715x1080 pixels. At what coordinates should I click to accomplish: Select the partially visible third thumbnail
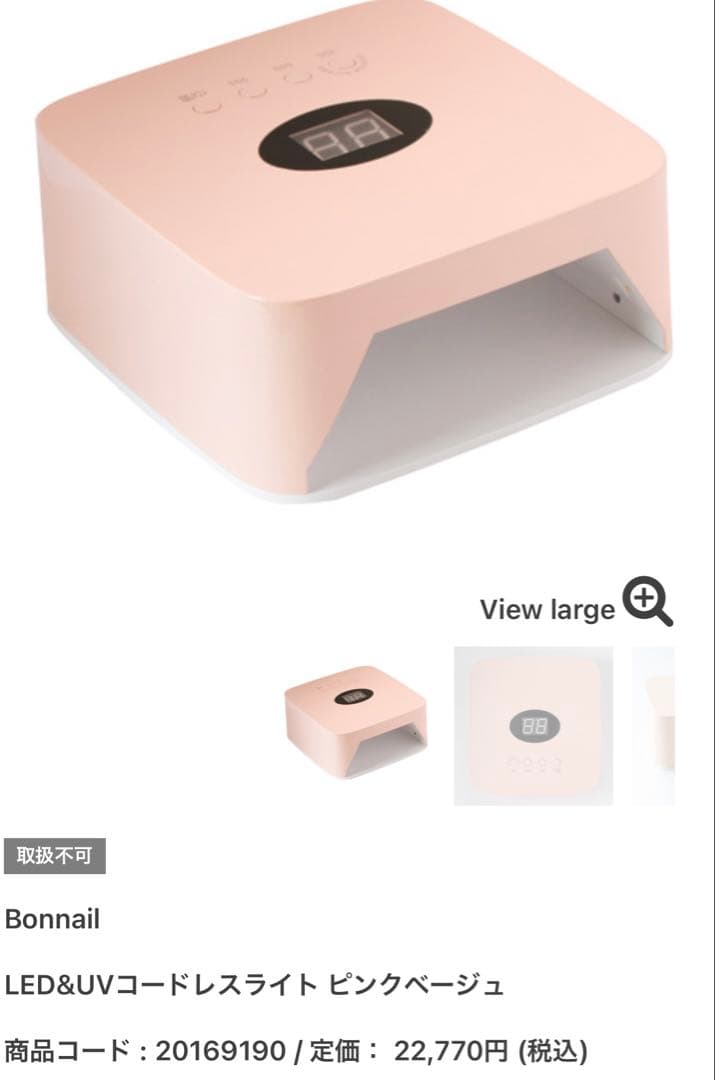655,726
